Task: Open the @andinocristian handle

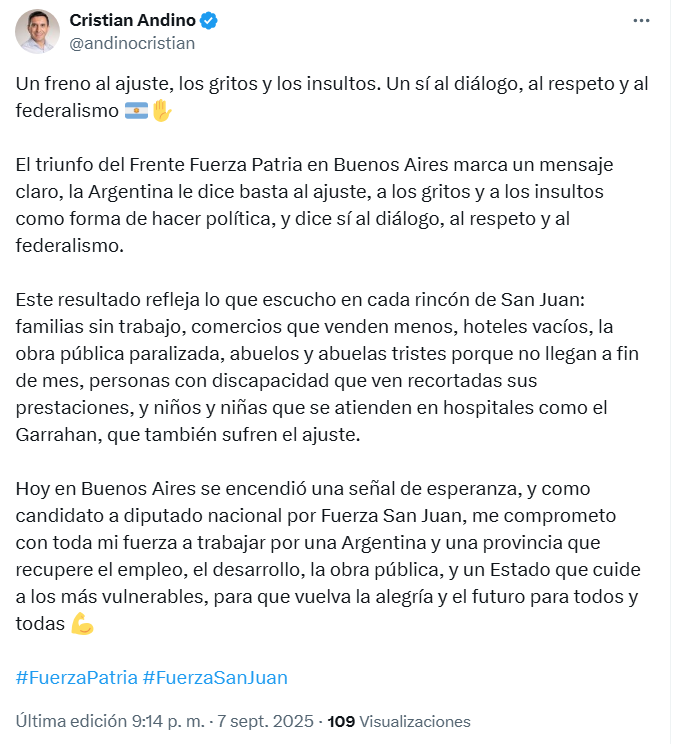Action: tap(131, 43)
